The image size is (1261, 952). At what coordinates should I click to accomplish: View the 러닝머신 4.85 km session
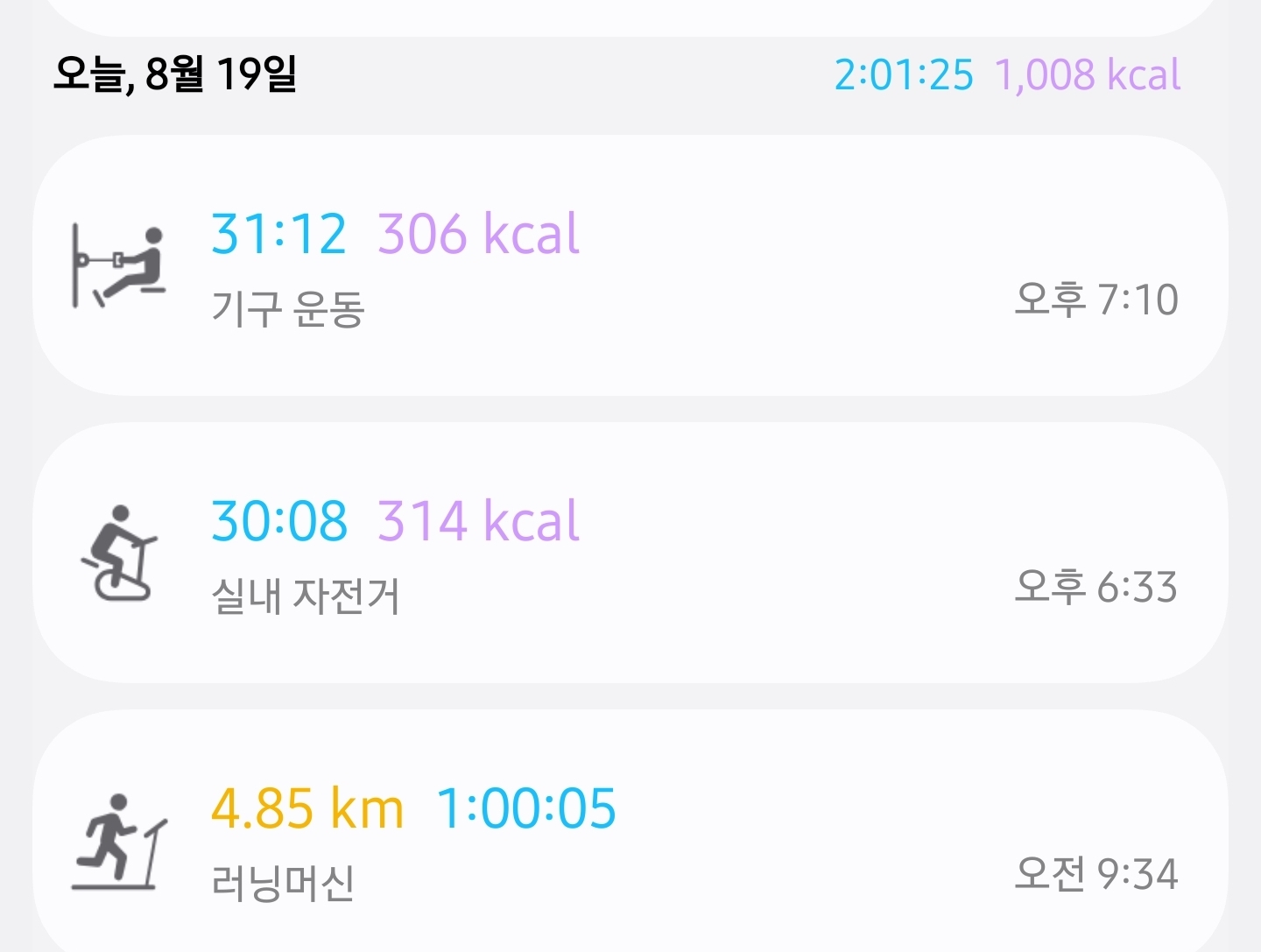(630, 831)
